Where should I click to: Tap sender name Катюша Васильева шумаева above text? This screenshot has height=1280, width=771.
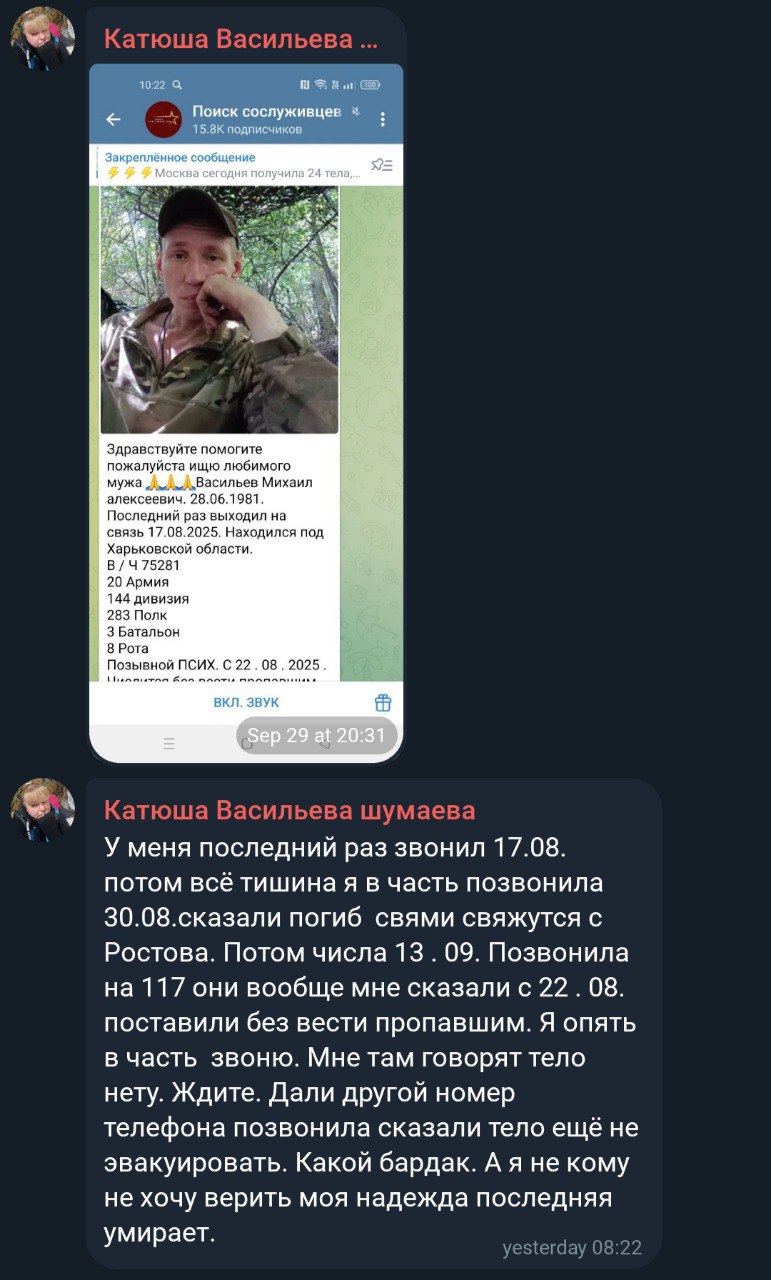(x=290, y=810)
